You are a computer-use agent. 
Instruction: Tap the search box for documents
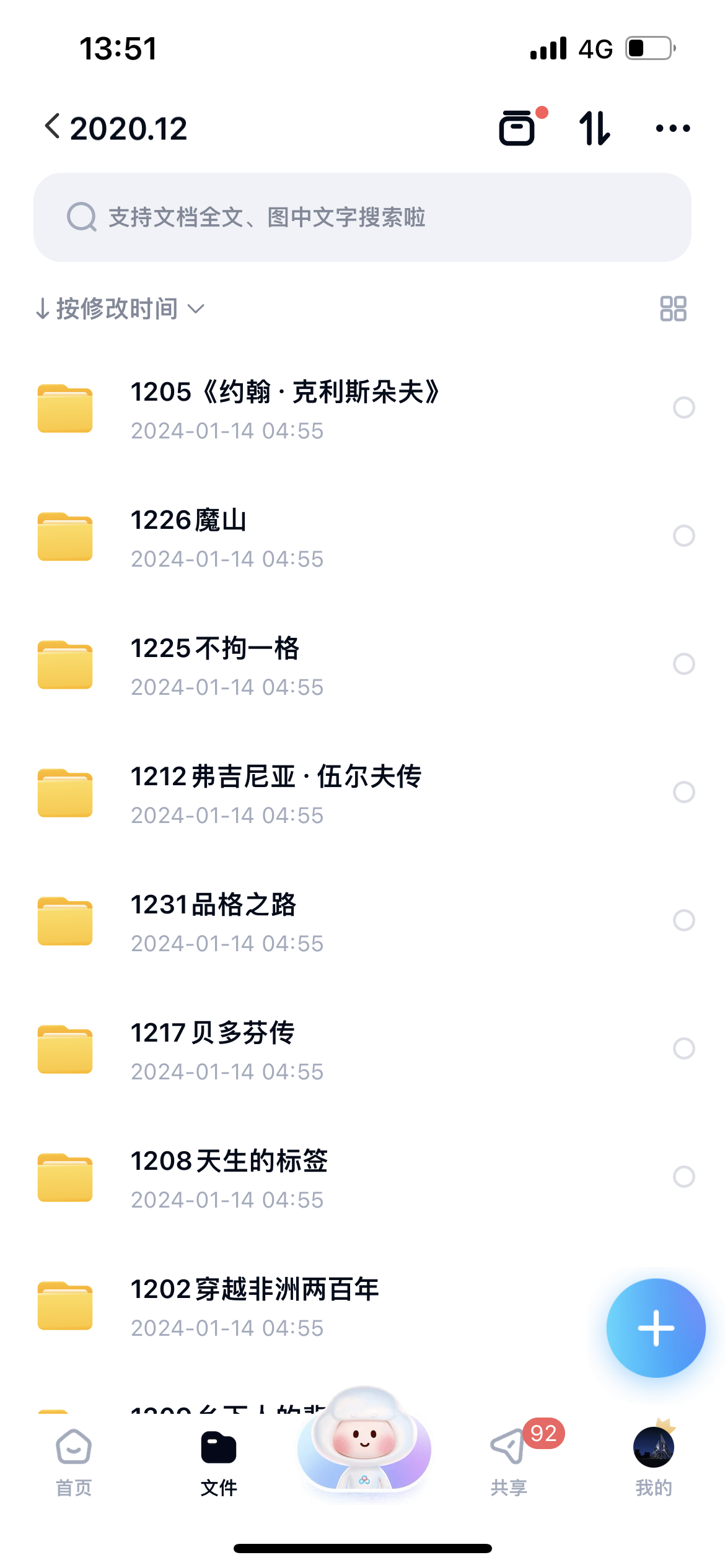pos(362,217)
